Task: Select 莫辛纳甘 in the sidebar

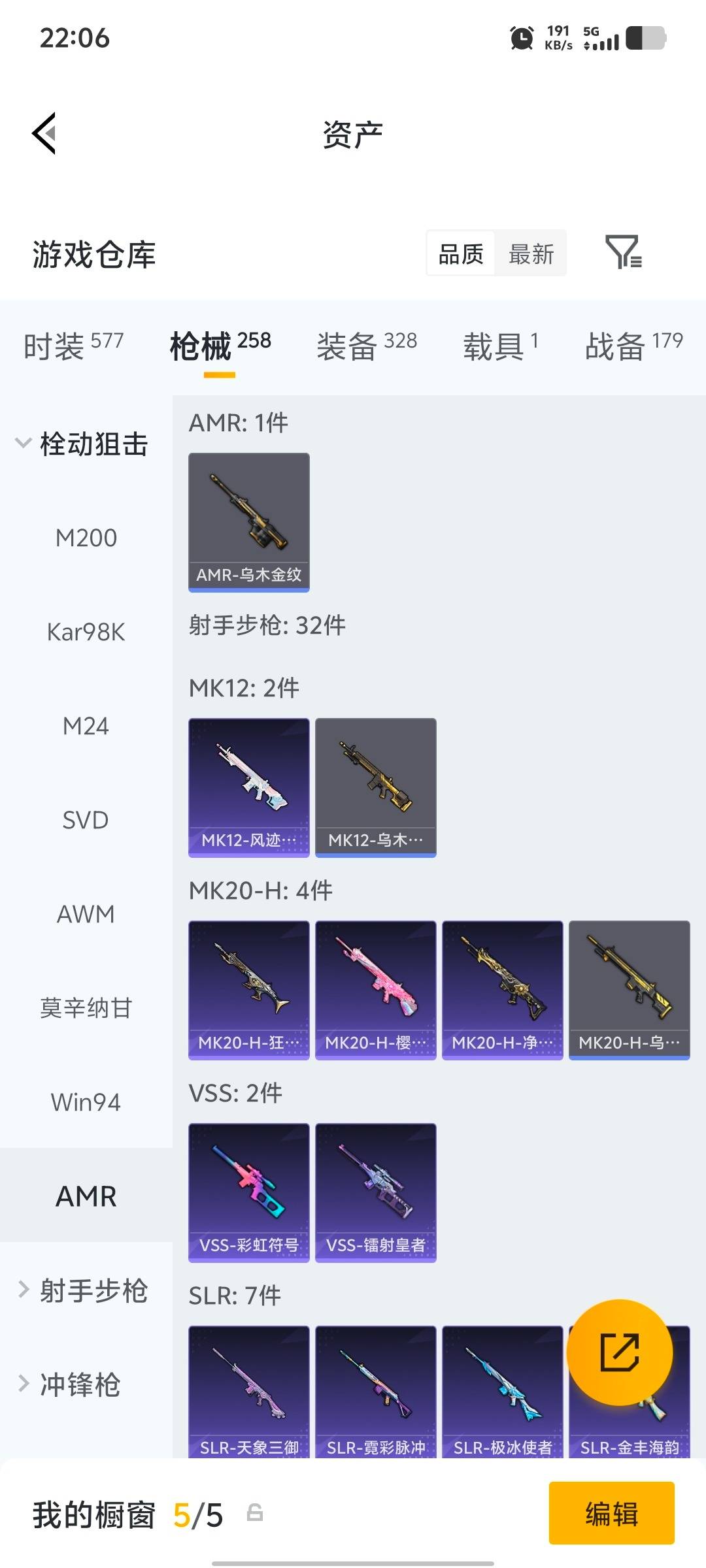Action: (85, 1007)
